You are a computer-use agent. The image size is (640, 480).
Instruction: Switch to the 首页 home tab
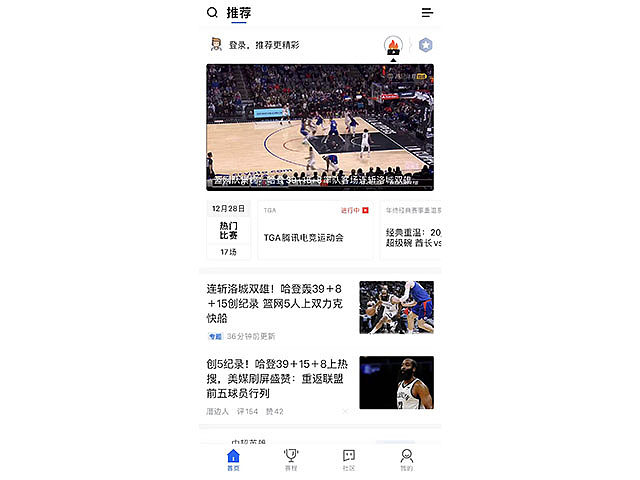(233, 460)
